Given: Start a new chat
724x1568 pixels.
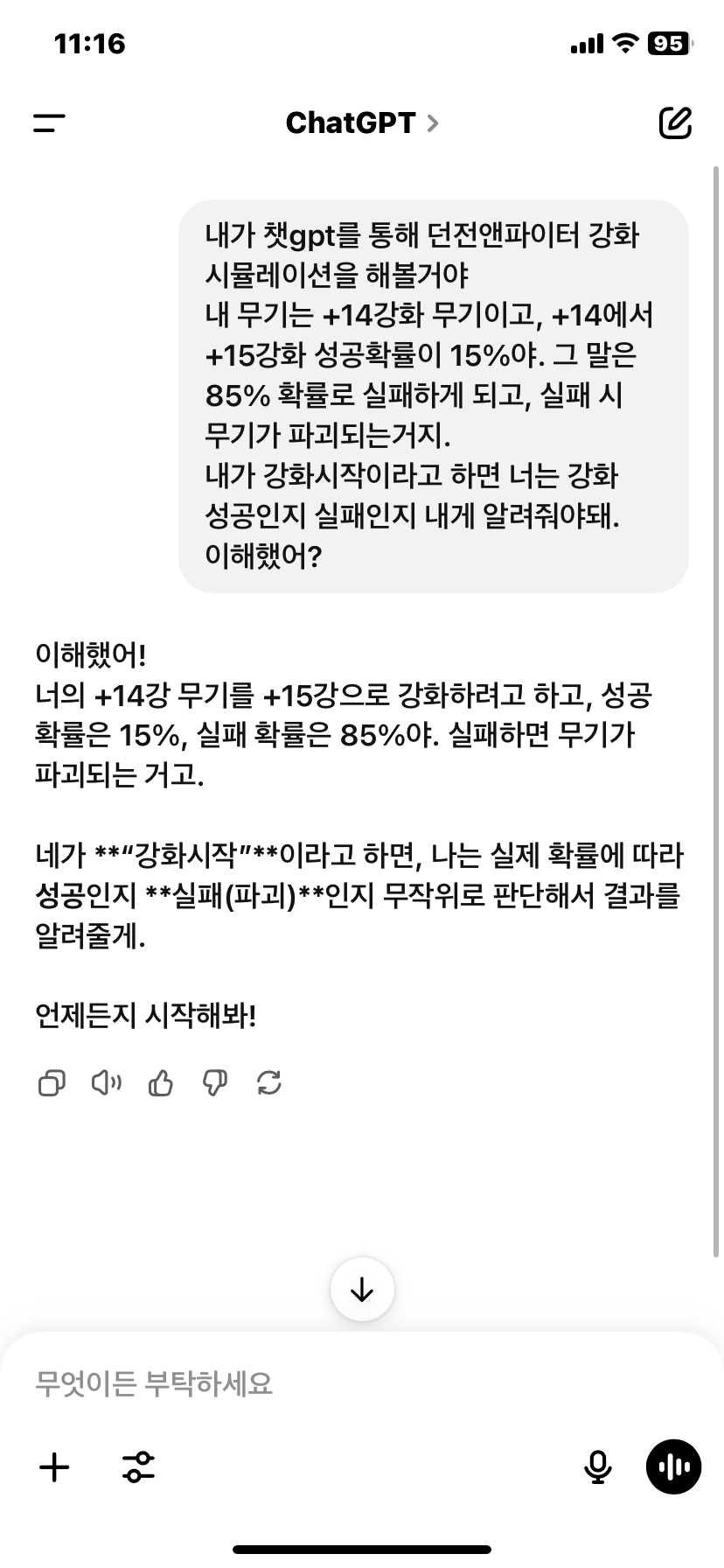Looking at the screenshot, I should (674, 123).
